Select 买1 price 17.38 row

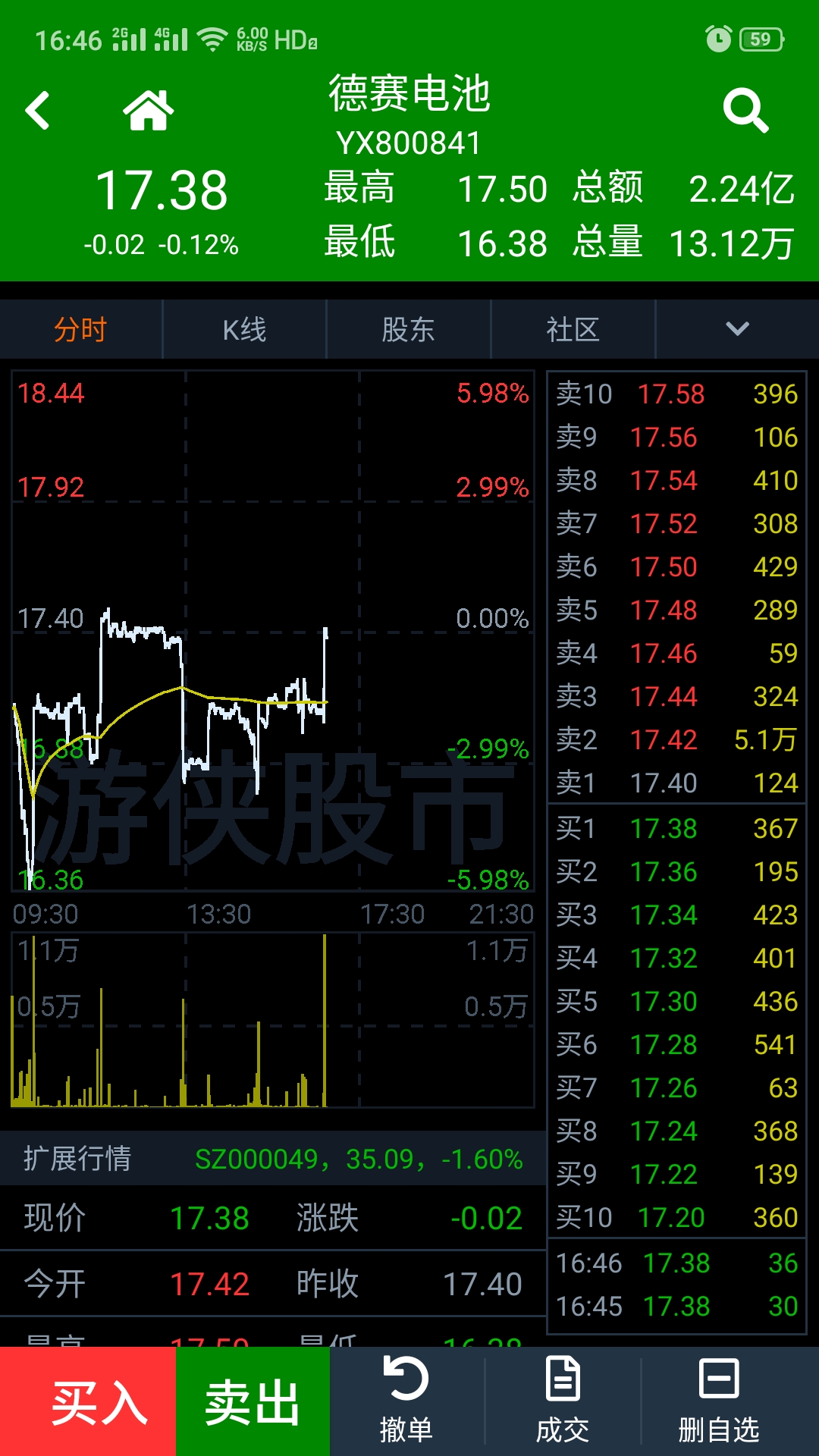[676, 829]
